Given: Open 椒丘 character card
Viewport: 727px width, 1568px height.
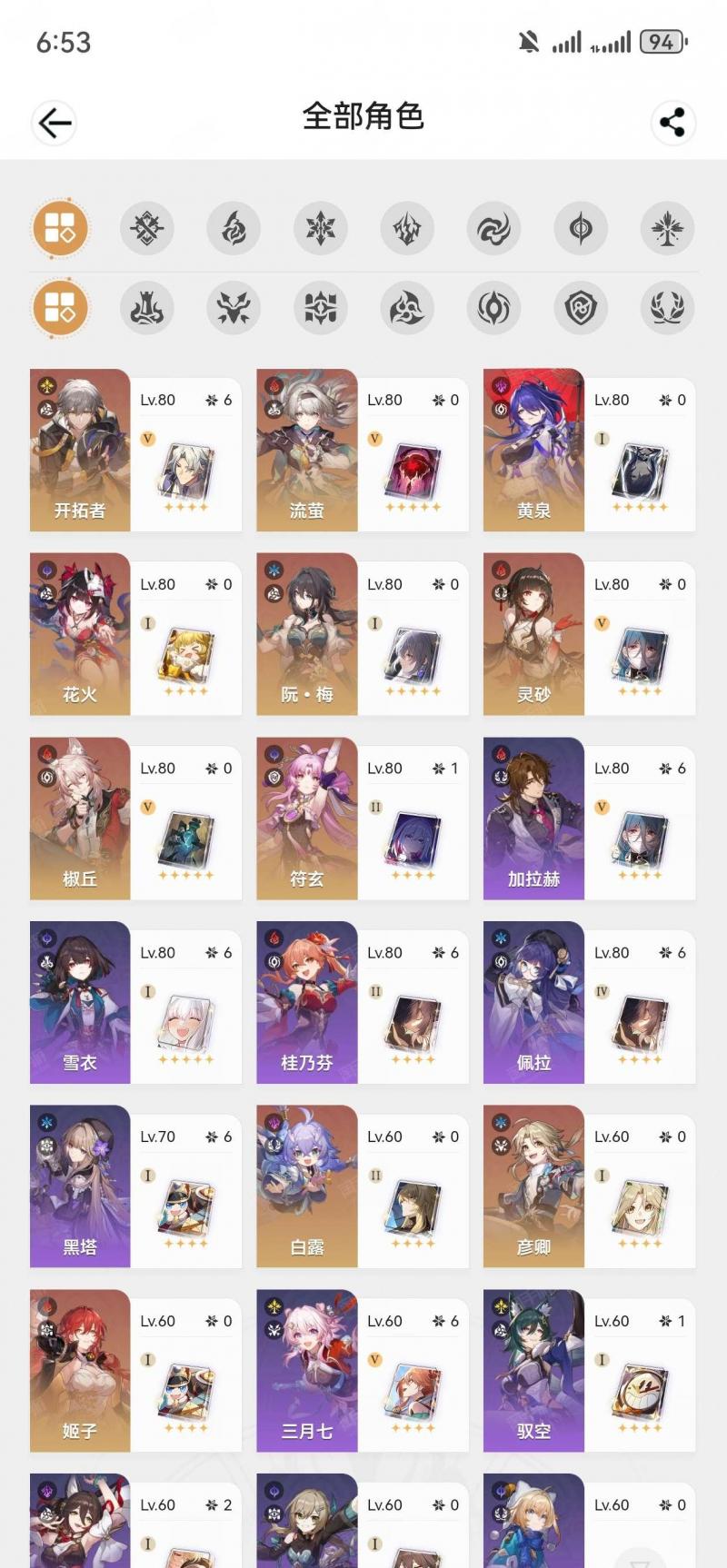Looking at the screenshot, I should pos(136,819).
